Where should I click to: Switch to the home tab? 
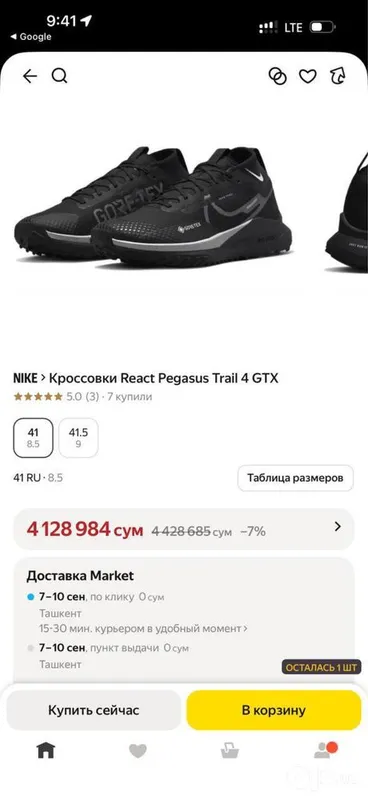45,750
